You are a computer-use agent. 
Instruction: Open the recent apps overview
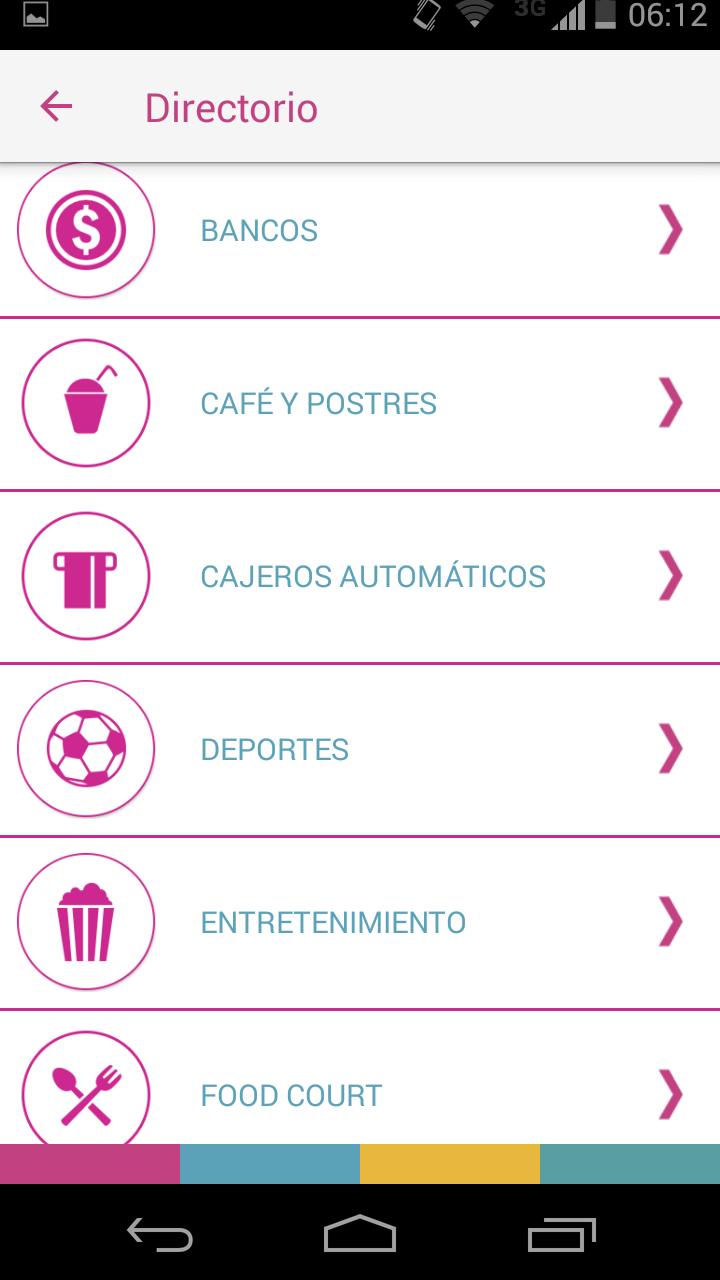click(561, 1234)
